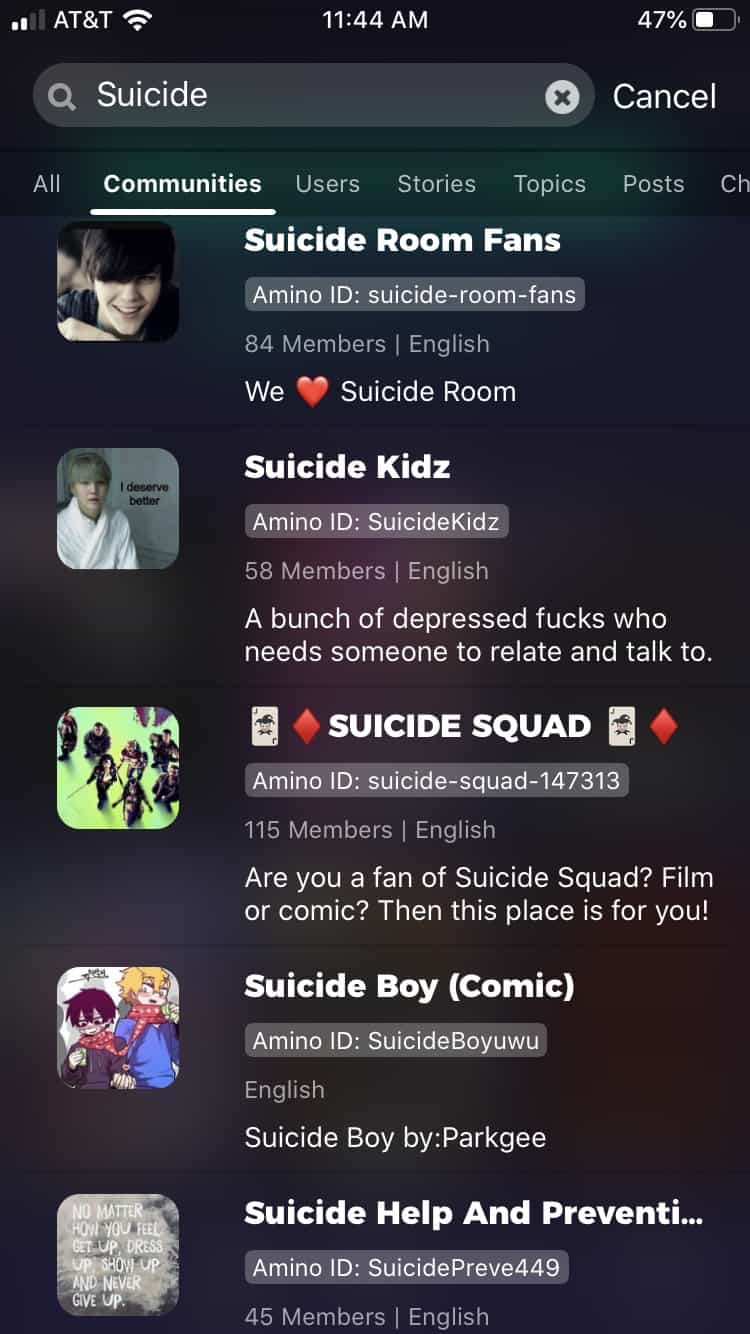Screen dimensions: 750x1334
Task: Switch to the Users tab
Action: (327, 184)
